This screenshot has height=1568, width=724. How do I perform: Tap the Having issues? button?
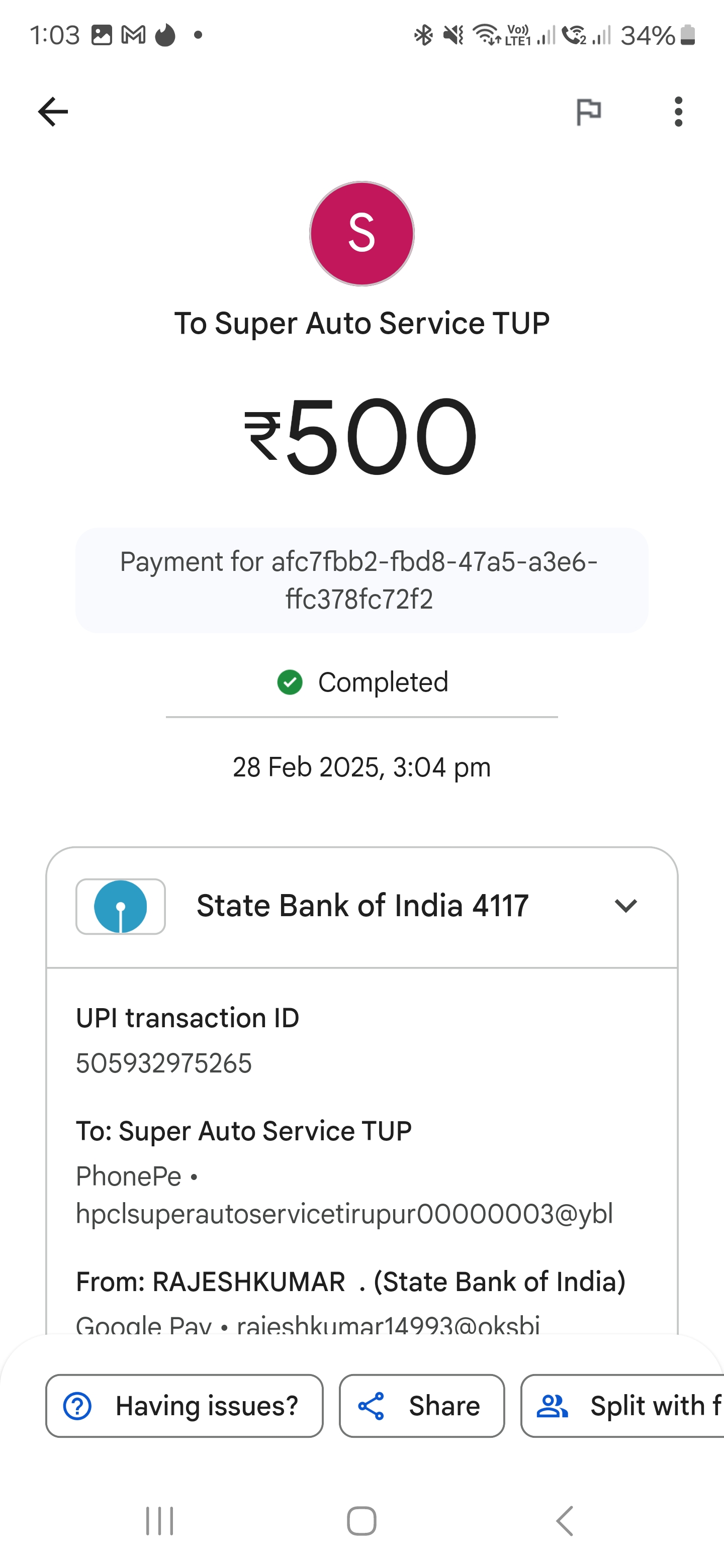(185, 1406)
